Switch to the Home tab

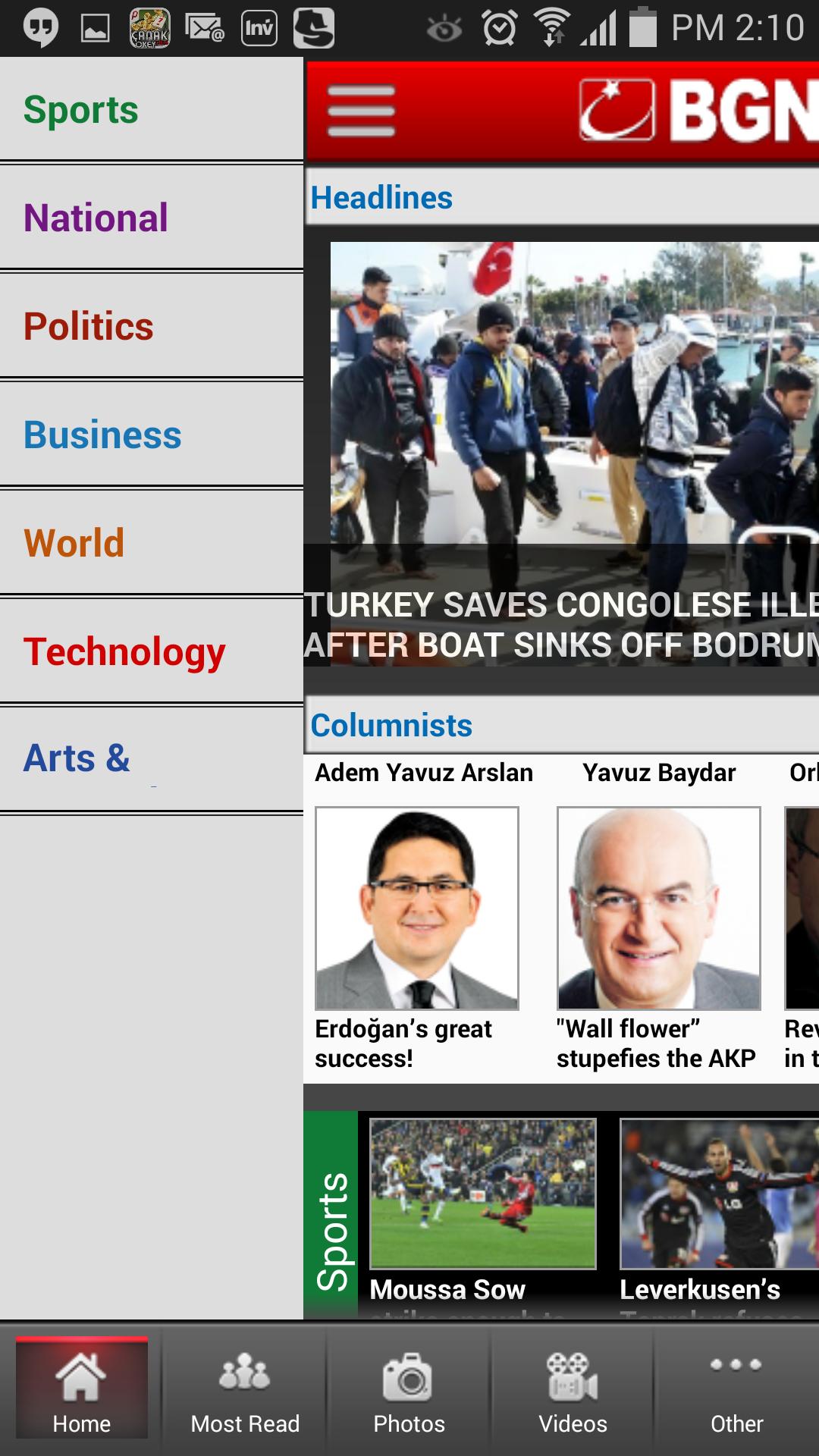[x=82, y=1389]
